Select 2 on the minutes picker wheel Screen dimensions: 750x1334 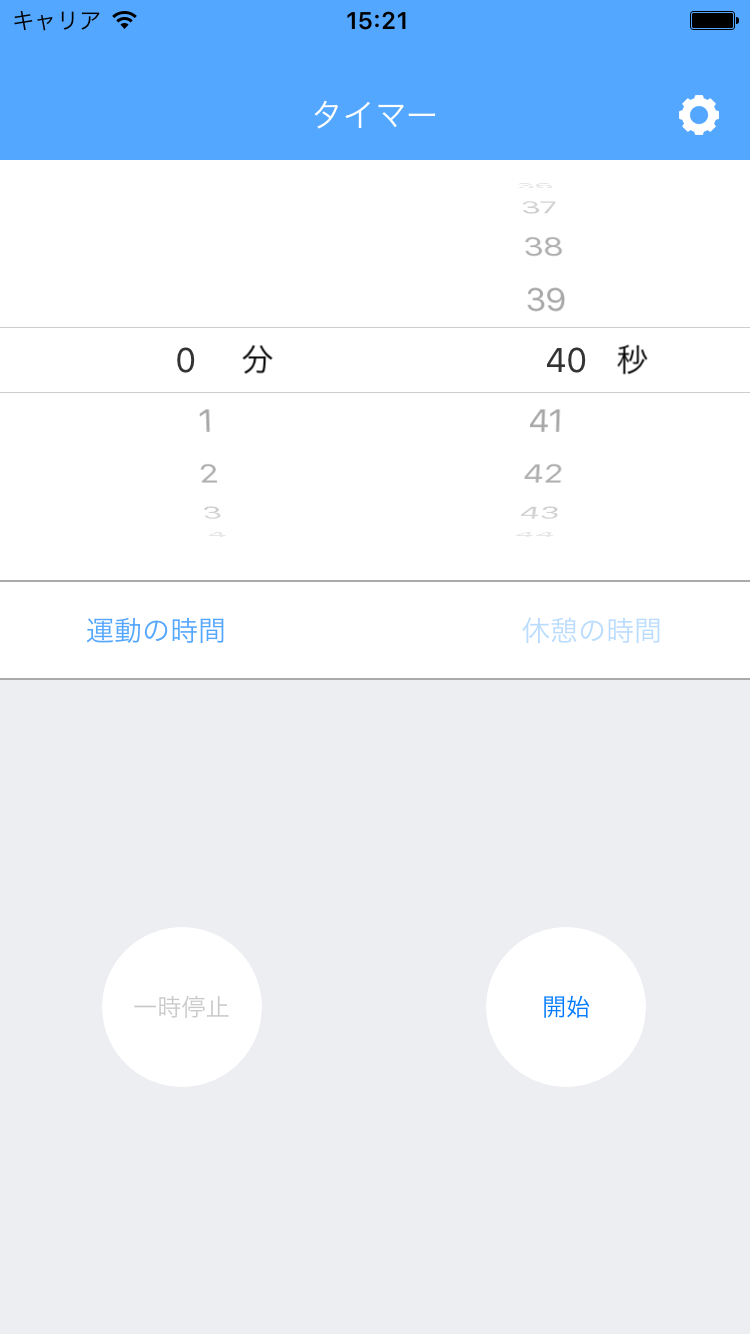[x=208, y=474]
